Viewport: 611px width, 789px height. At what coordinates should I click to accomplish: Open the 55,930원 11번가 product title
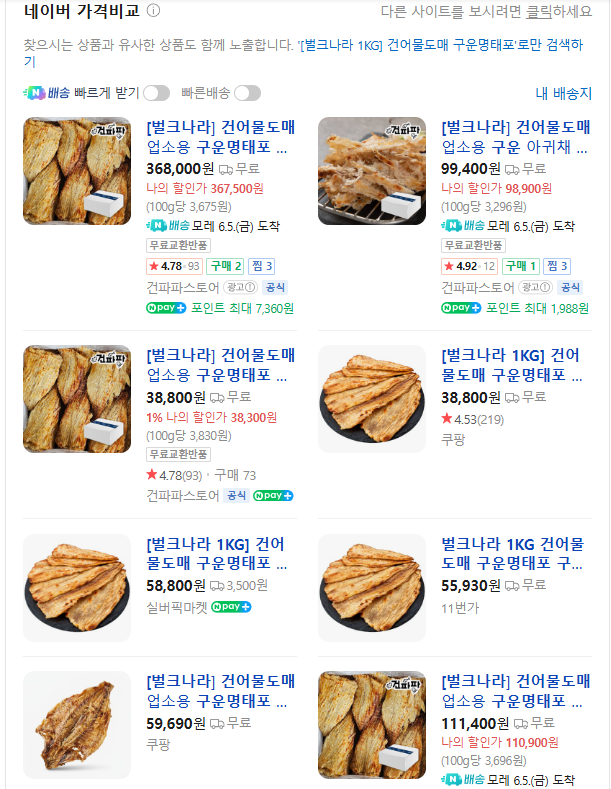tap(512, 553)
